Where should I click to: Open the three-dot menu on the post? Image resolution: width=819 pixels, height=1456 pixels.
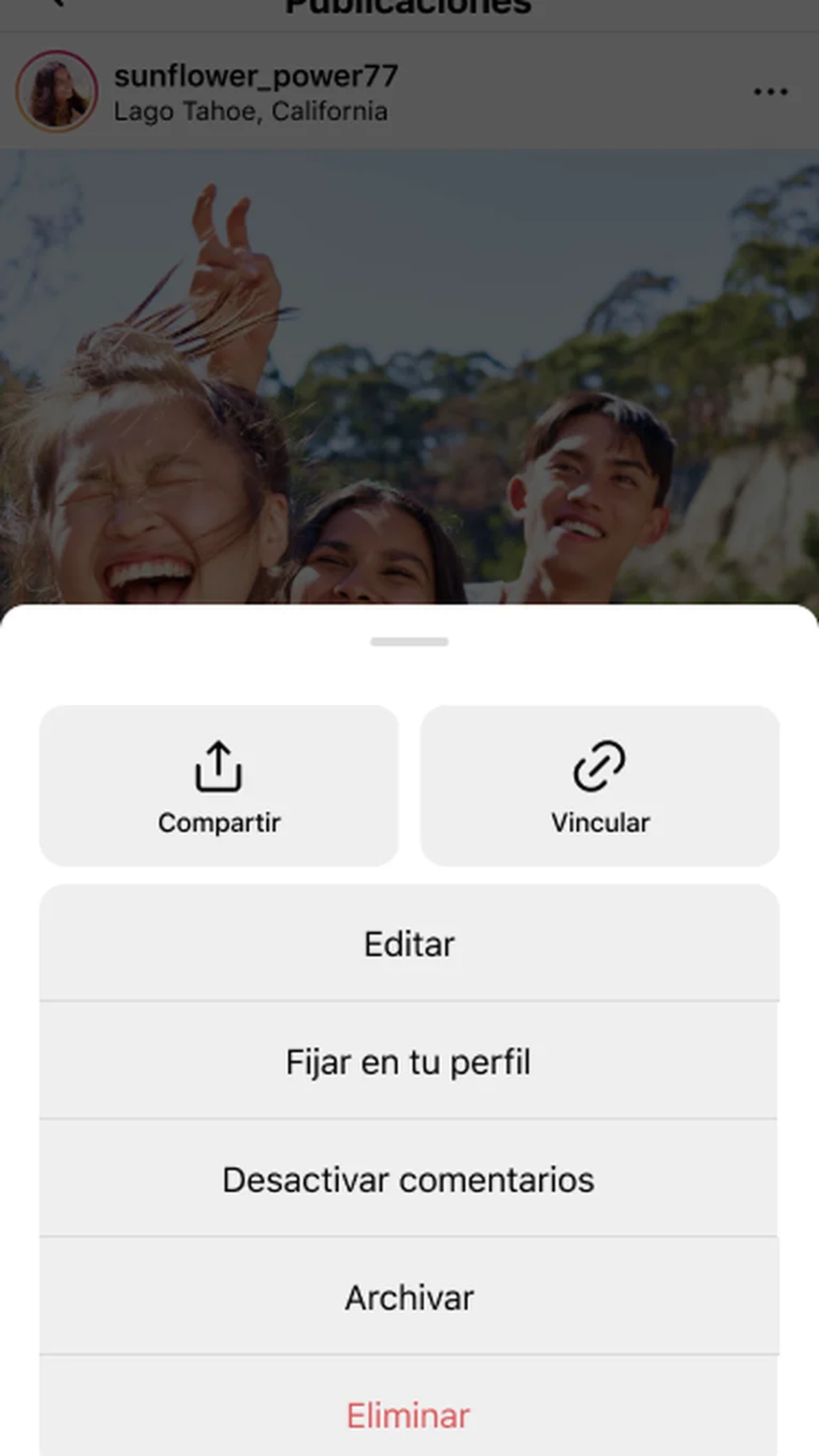(771, 91)
